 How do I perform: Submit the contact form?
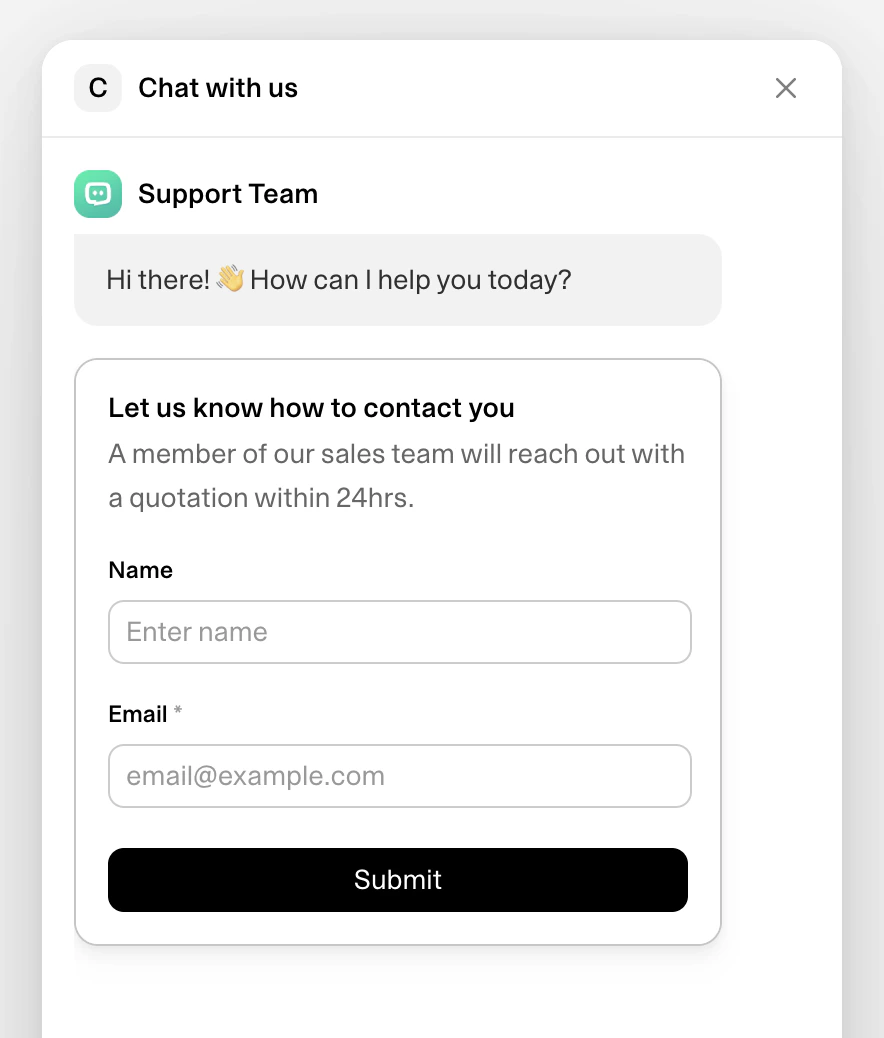tap(397, 880)
